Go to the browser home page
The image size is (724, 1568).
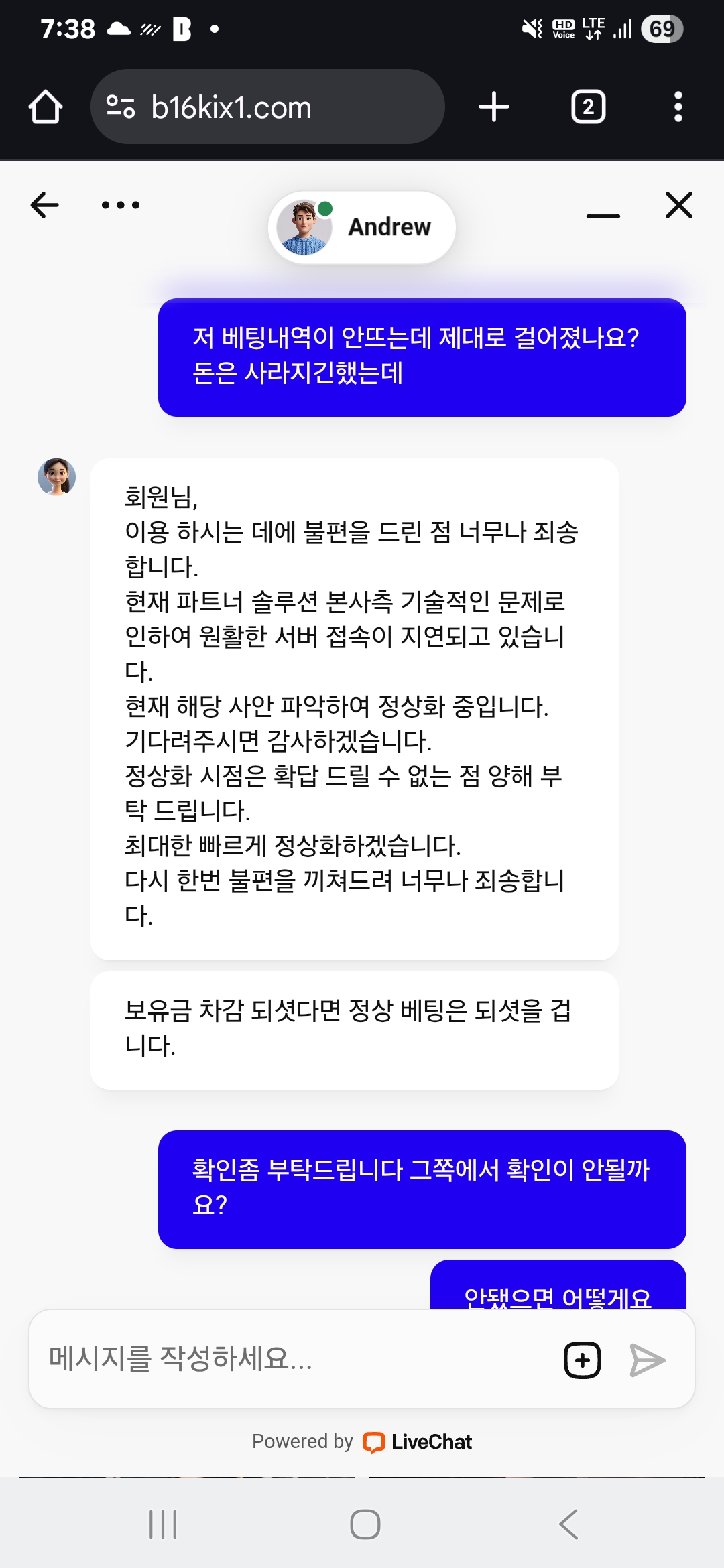(46, 107)
